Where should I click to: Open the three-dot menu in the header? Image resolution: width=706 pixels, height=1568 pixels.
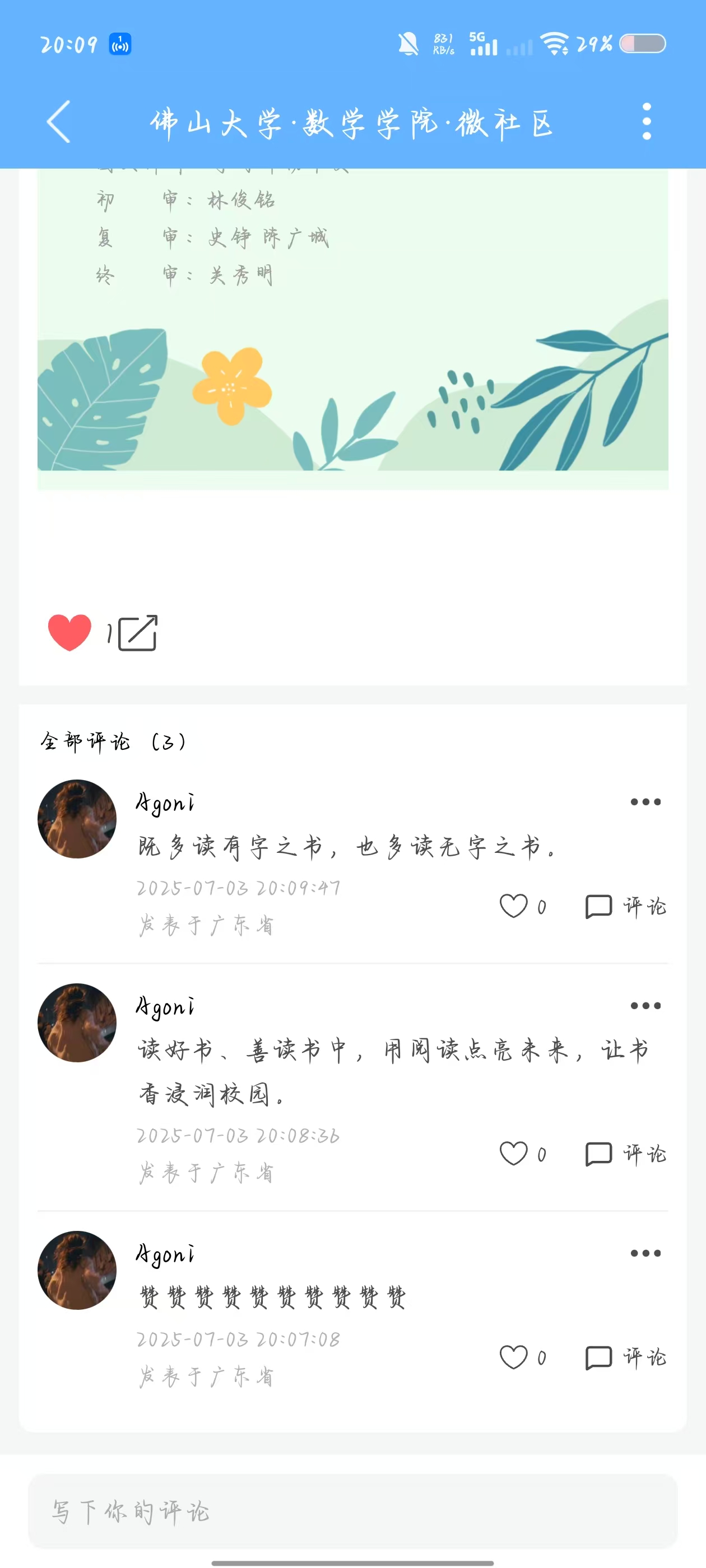646,121
